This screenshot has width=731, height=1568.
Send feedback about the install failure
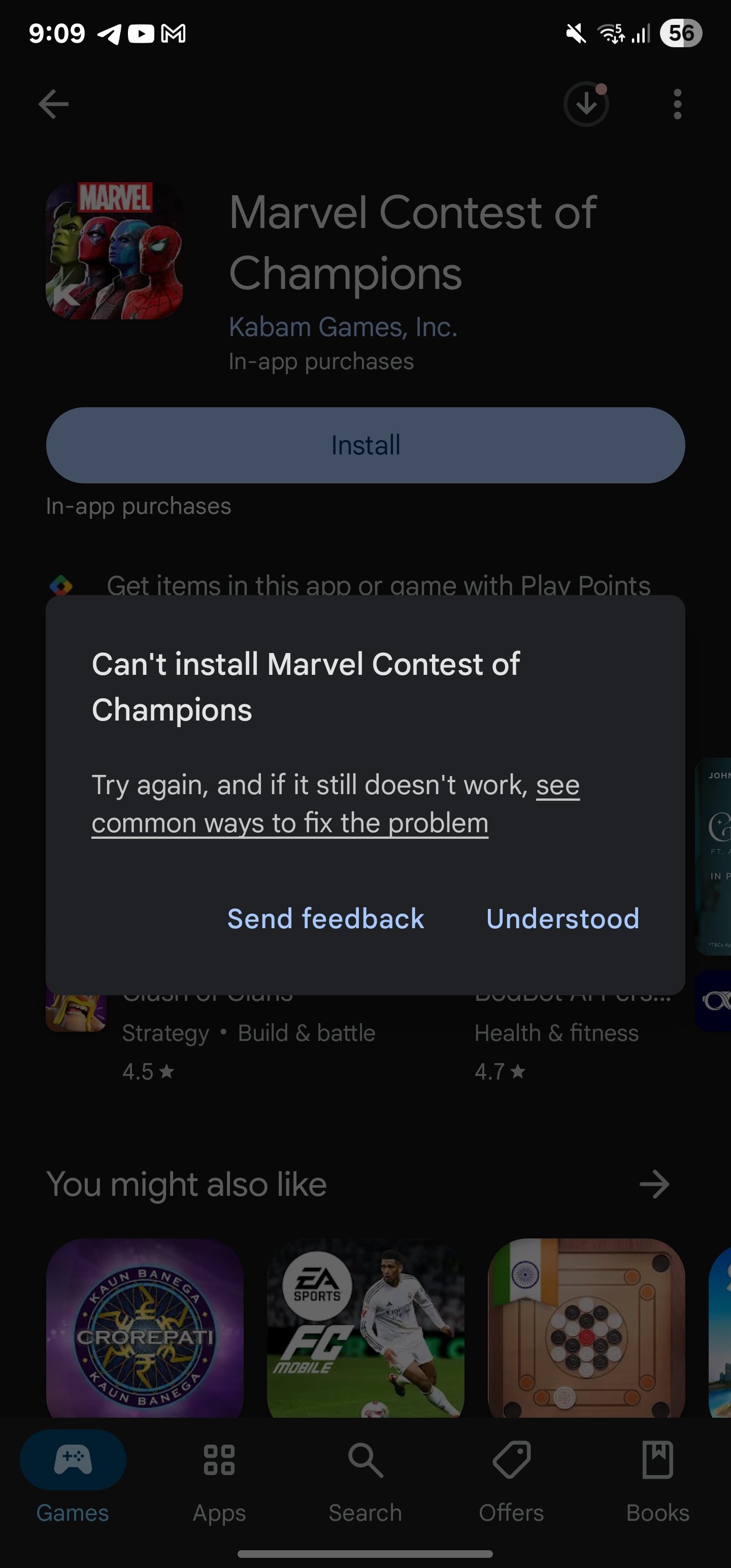pos(325,919)
